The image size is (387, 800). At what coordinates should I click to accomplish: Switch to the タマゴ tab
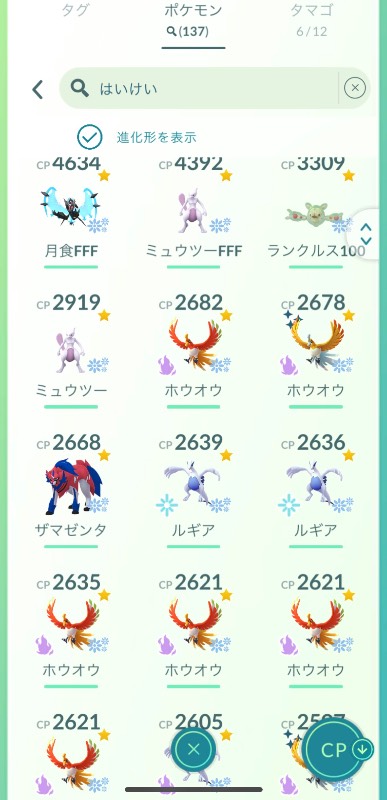click(312, 18)
